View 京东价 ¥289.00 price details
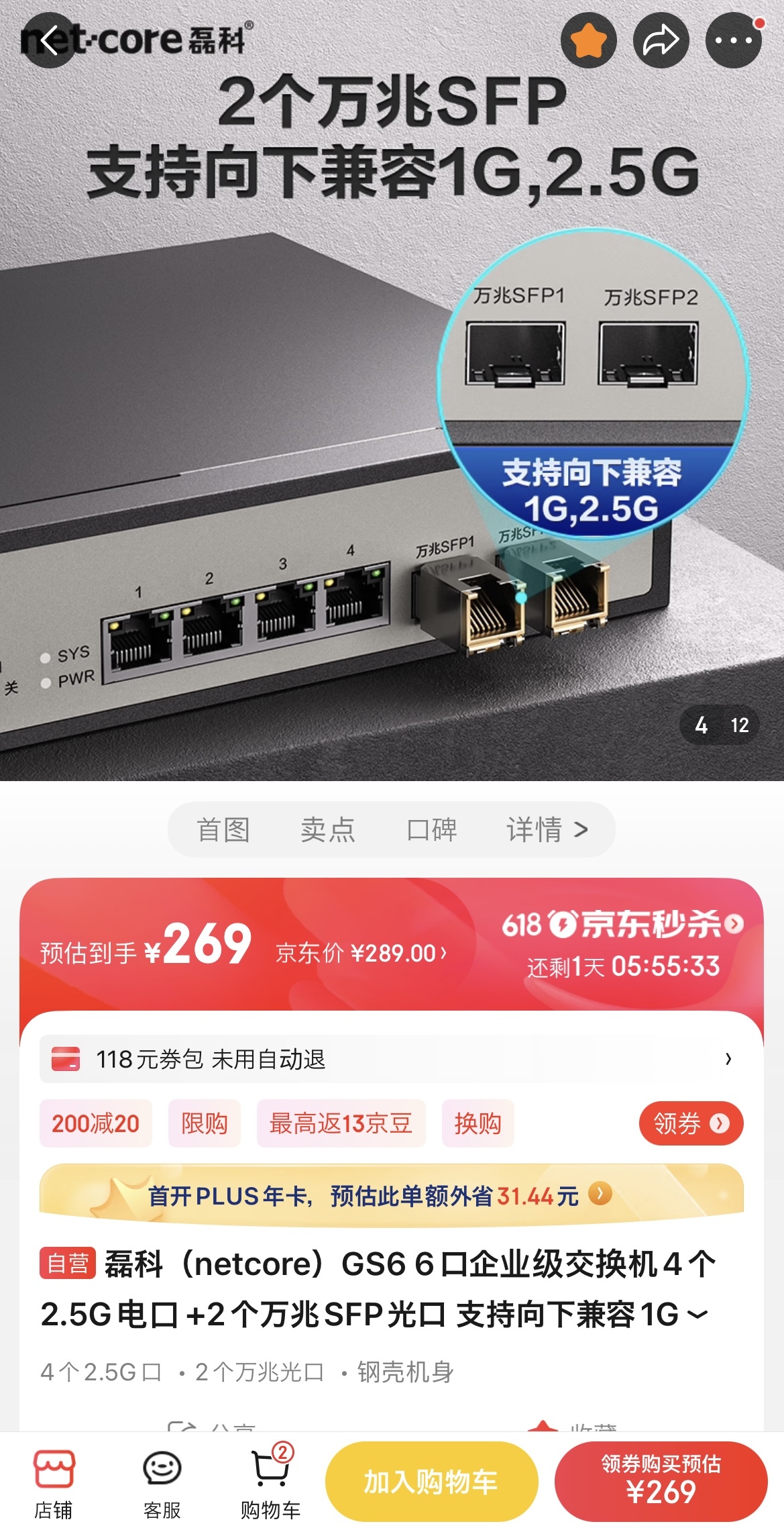 click(x=361, y=953)
